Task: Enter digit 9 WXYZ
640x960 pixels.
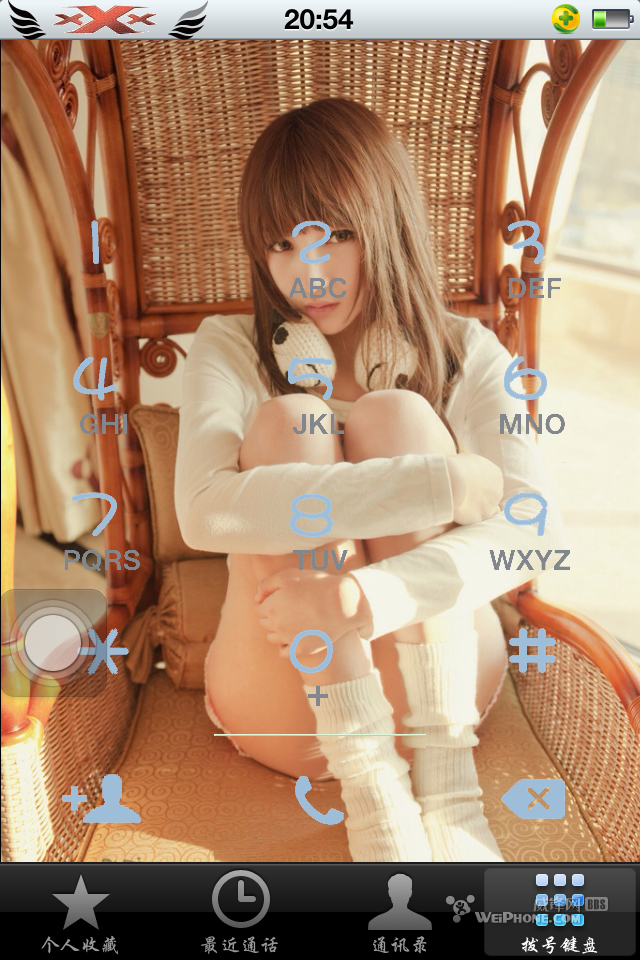Action: pos(529,532)
